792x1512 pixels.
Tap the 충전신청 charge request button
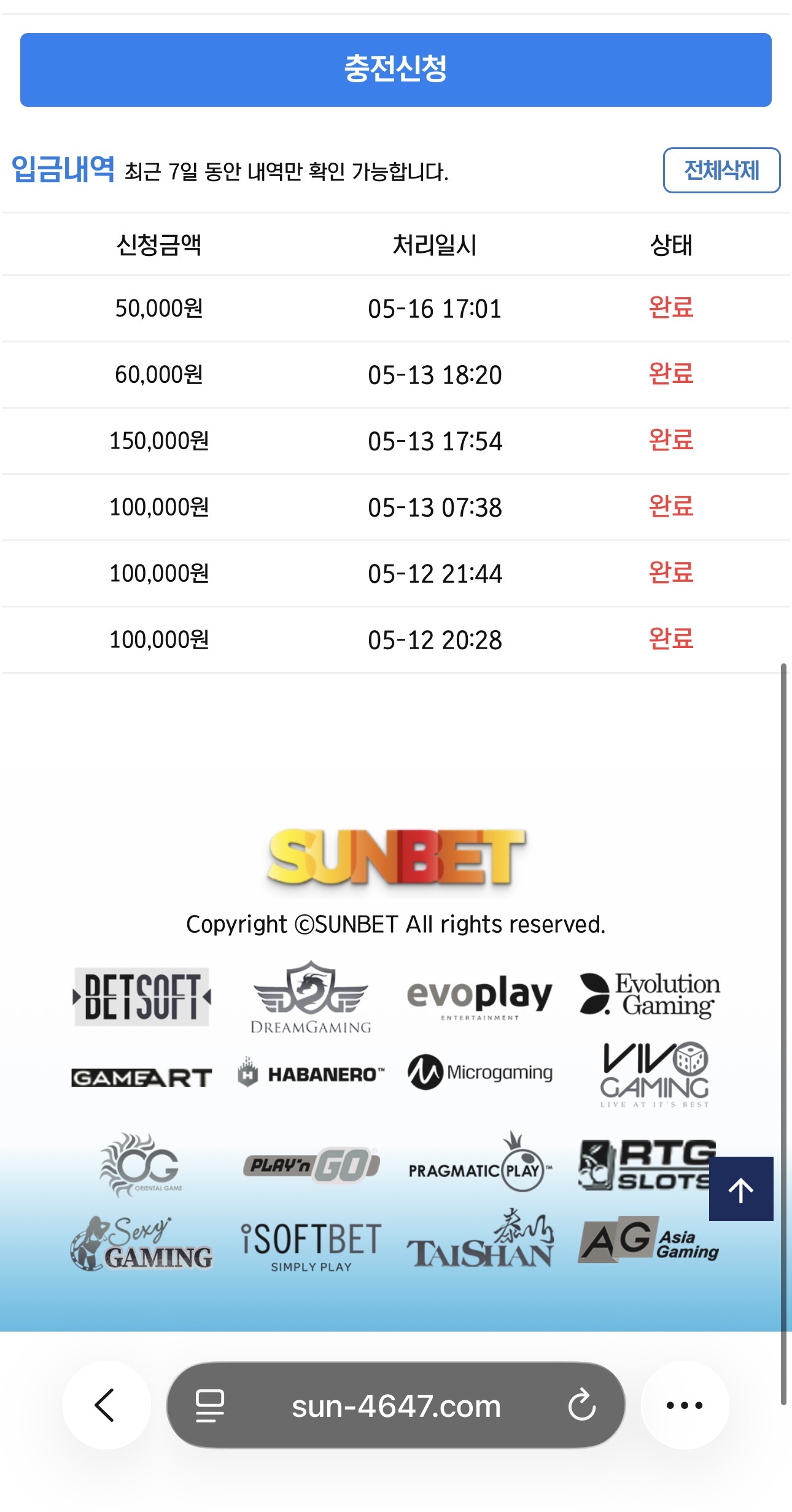tap(395, 70)
